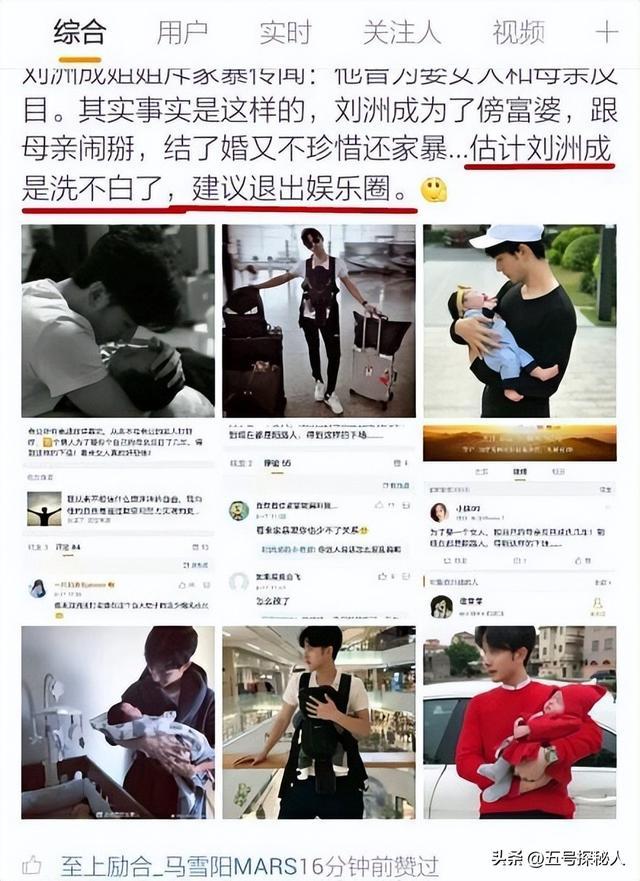View the comment screenshot with sunset banner
Image resolution: width=640 pixels, height=881 pixels.
(x=519, y=520)
